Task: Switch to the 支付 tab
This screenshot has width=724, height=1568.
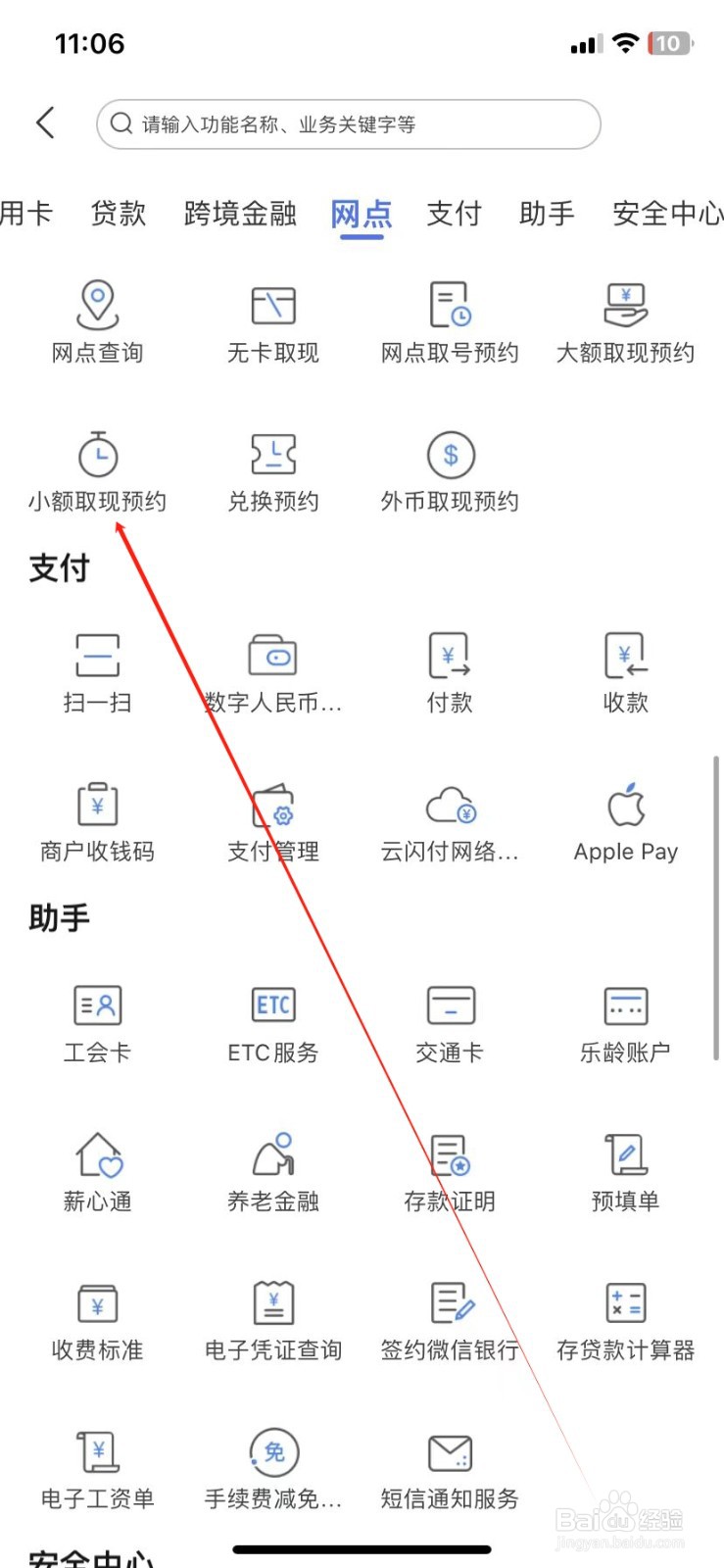Action: tap(454, 214)
